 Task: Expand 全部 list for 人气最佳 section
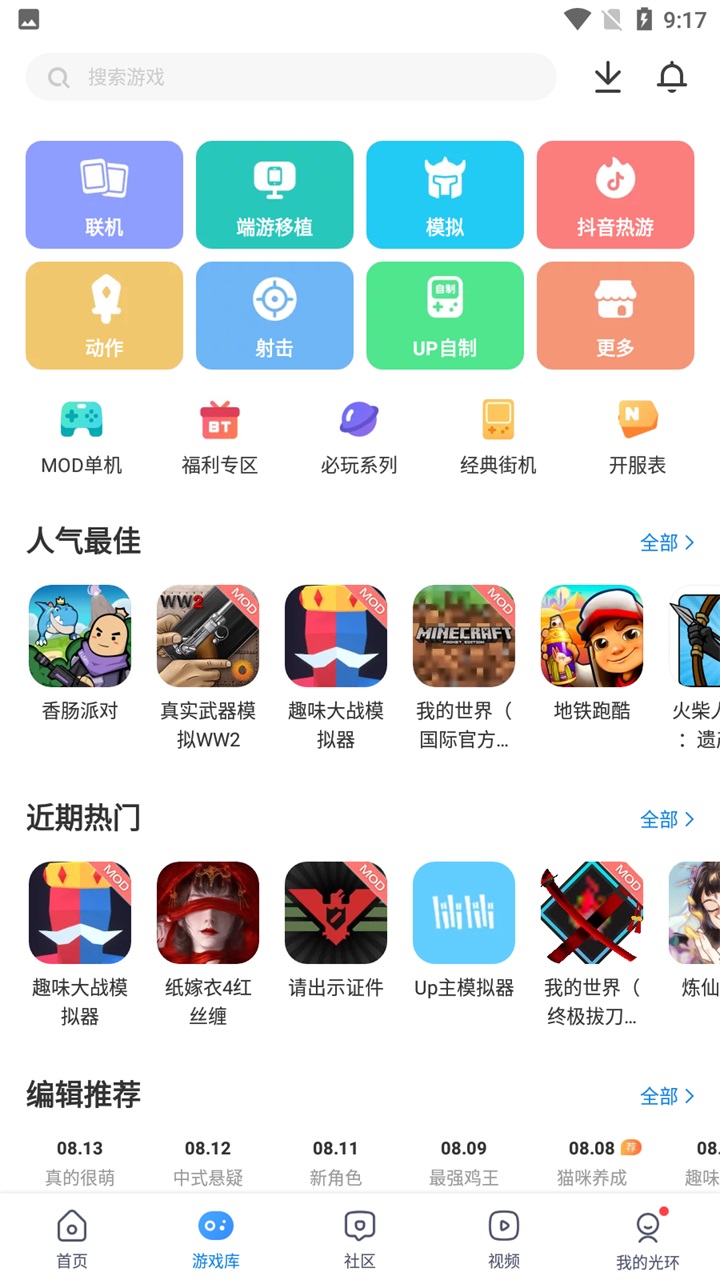(667, 542)
